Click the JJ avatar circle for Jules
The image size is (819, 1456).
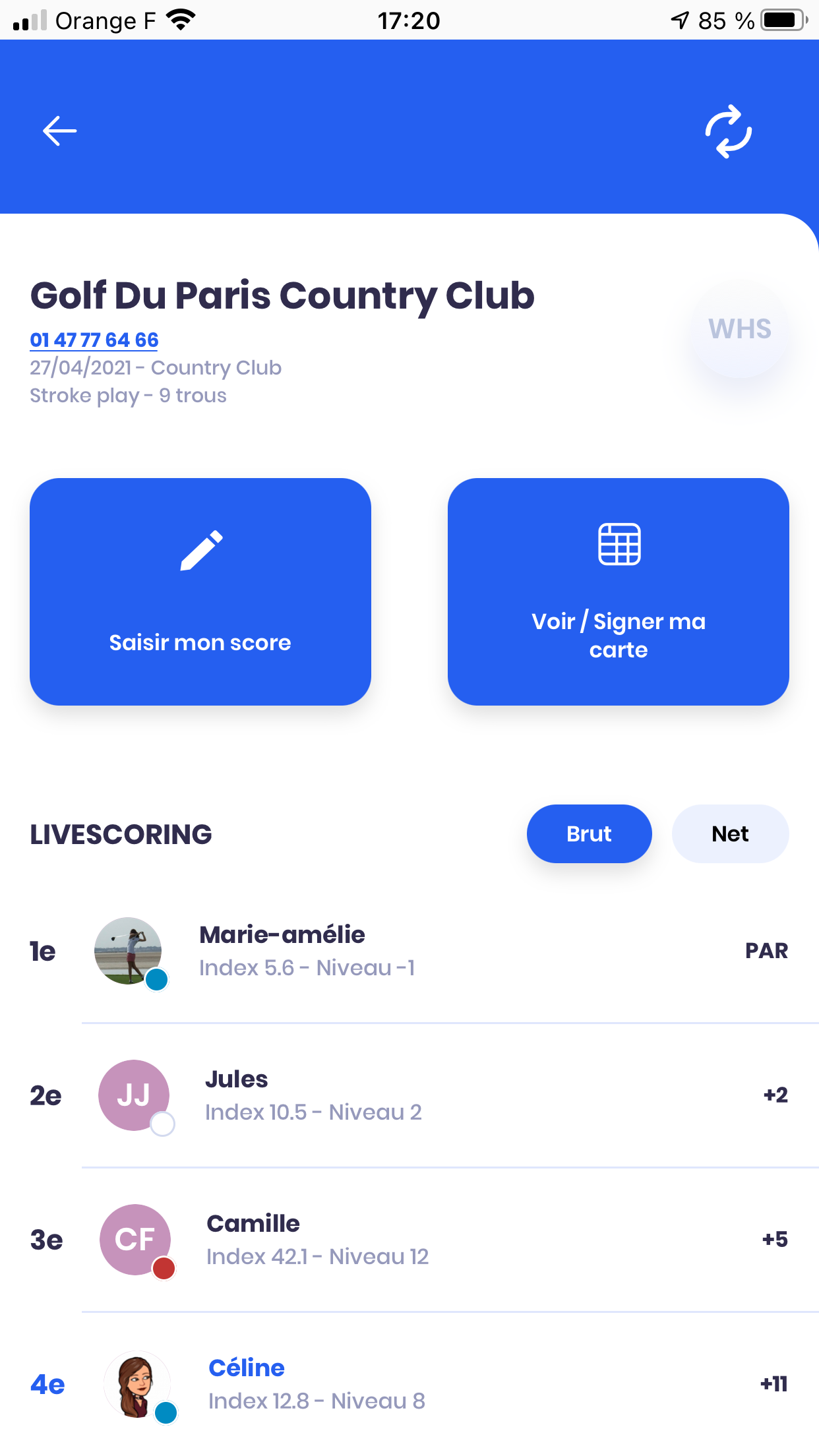point(134,1095)
